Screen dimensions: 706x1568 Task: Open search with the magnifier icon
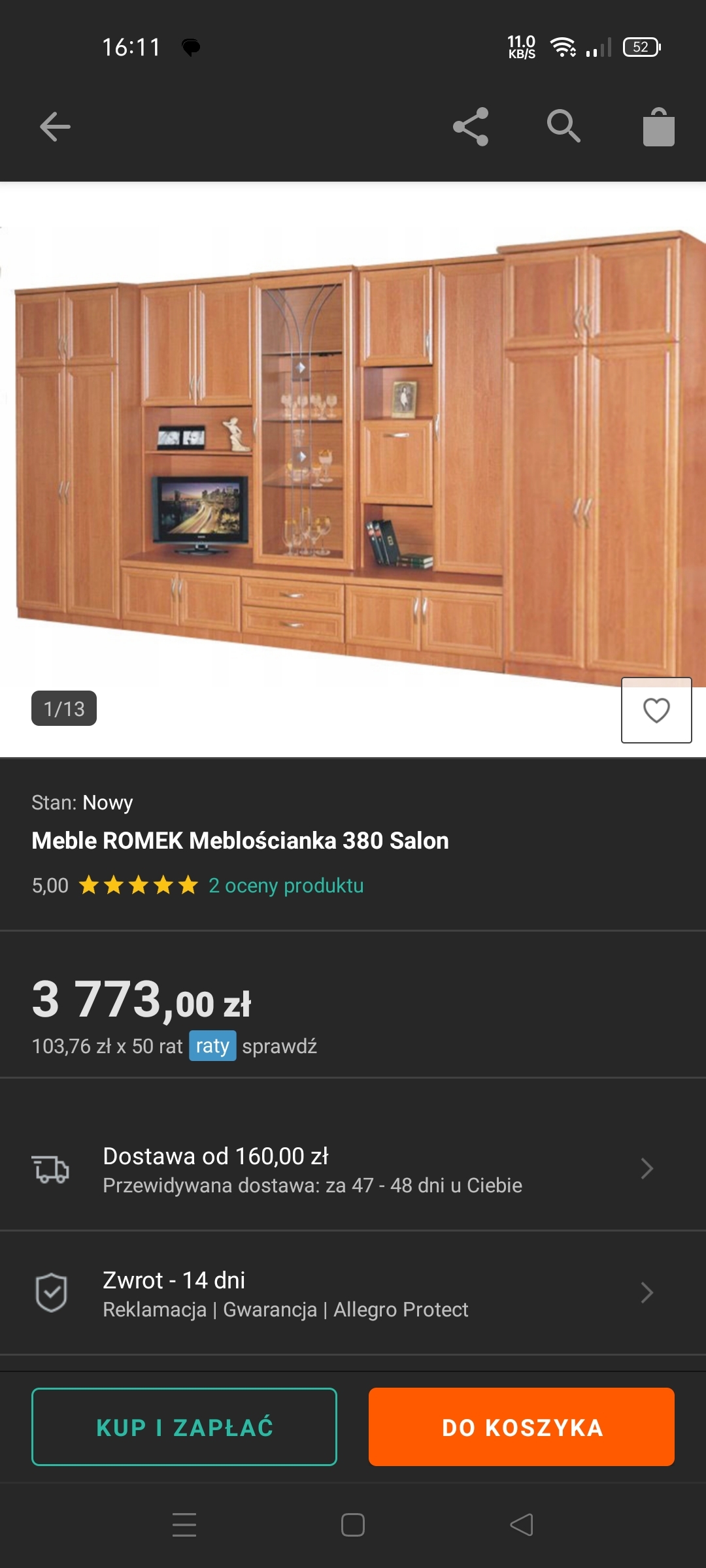(563, 127)
